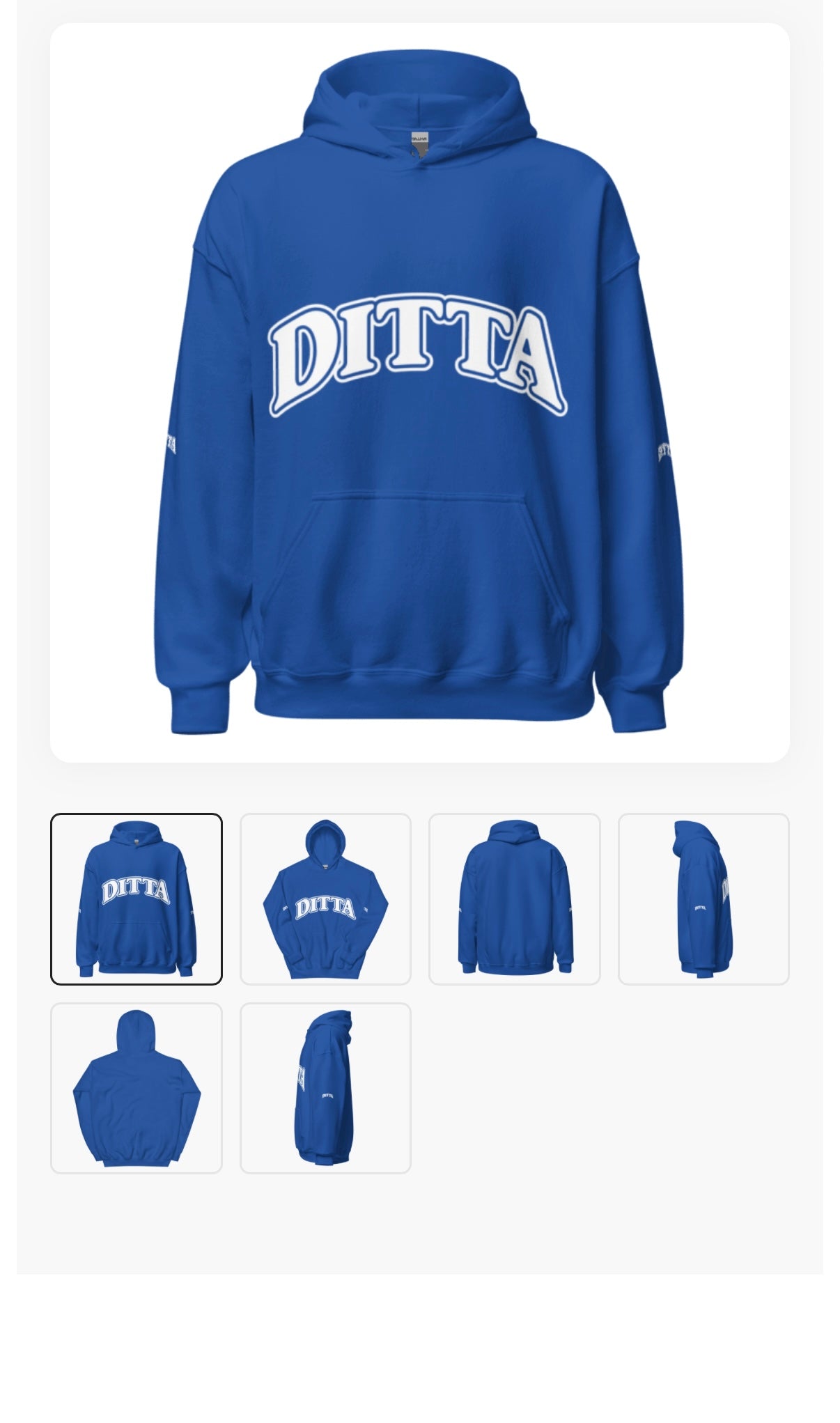The image size is (840, 1423).
Task: Select the flat-lay back hoodie thumbnail
Action: (x=137, y=1088)
